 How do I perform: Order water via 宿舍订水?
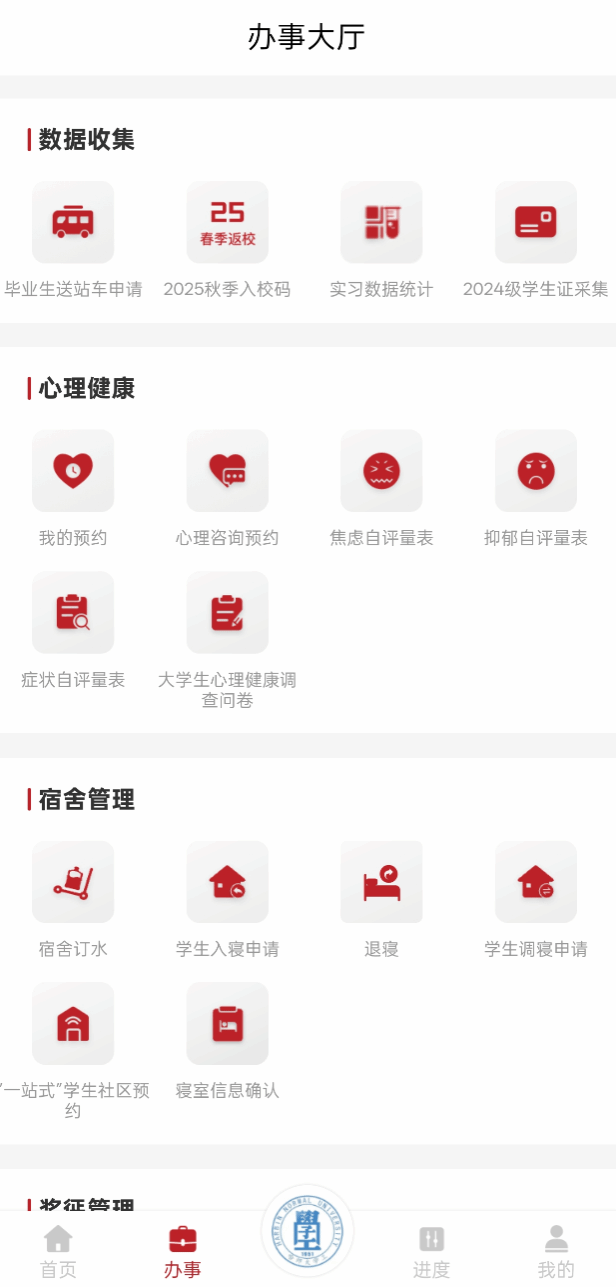pos(73,882)
